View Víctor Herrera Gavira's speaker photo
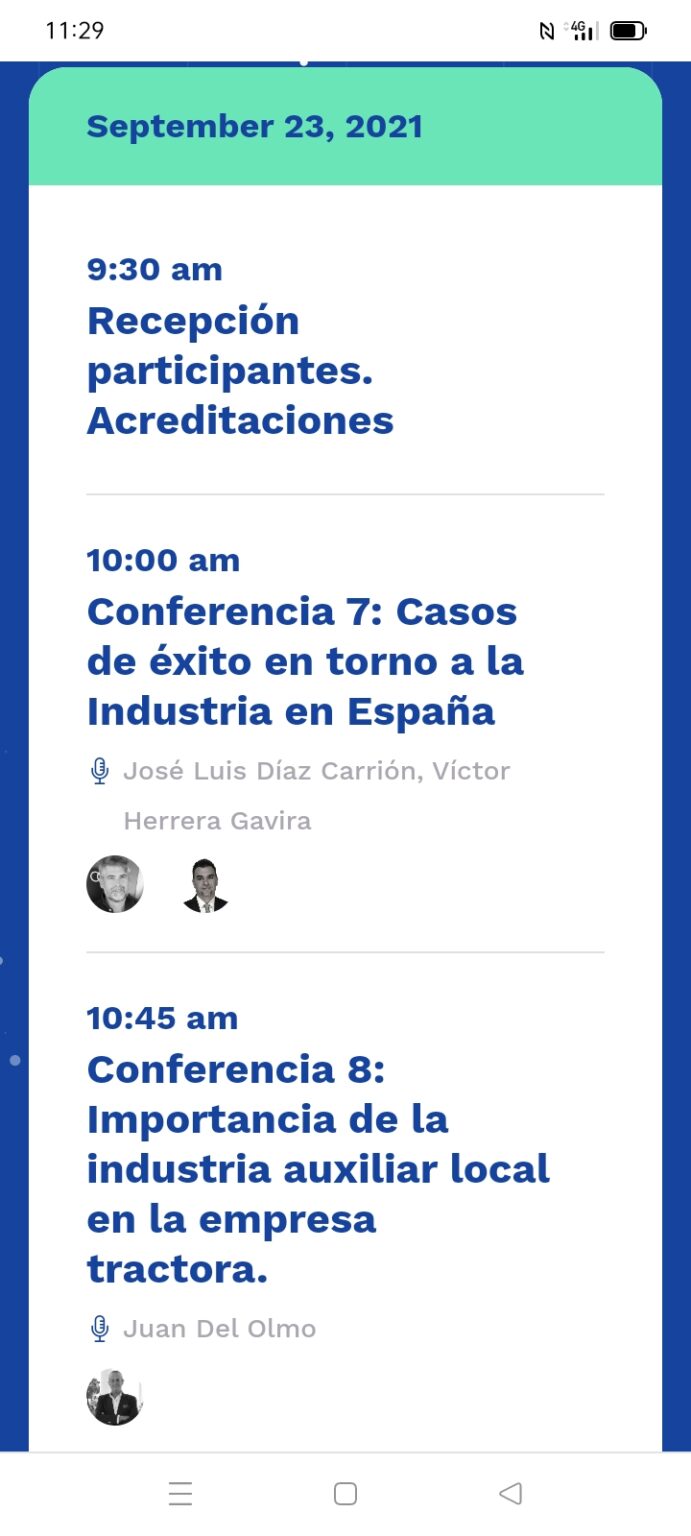 click(206, 884)
